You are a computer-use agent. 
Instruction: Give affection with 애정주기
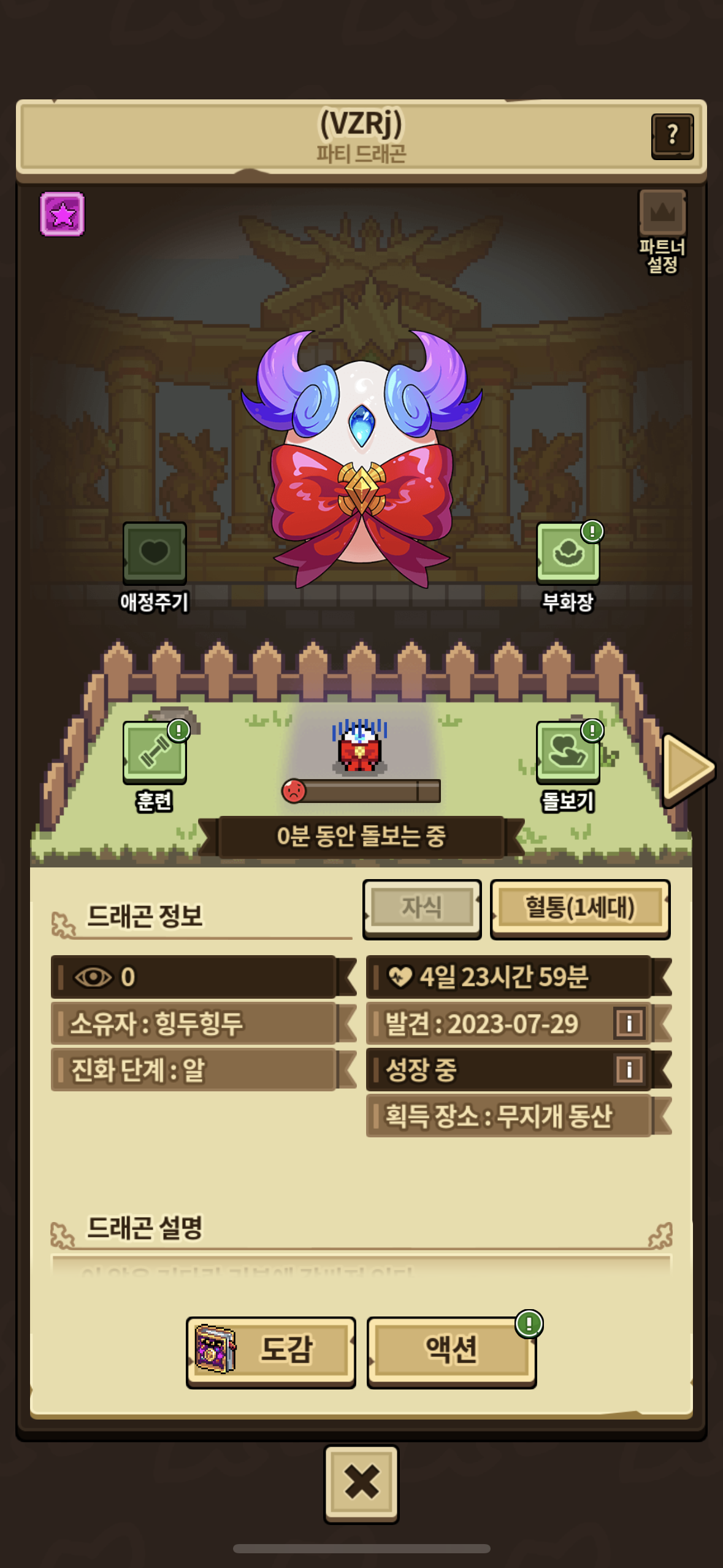coord(155,567)
